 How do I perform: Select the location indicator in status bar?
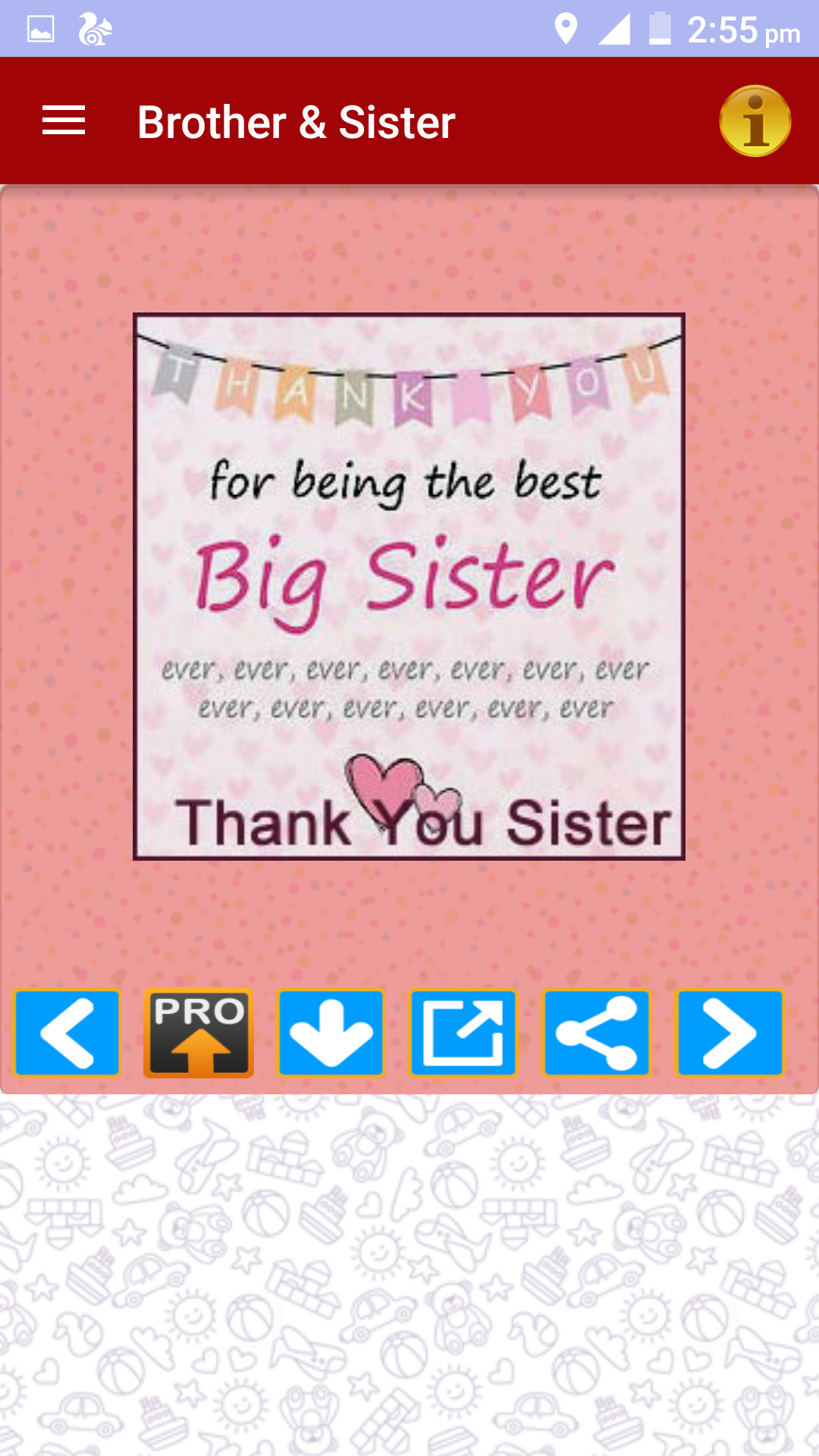tap(566, 27)
